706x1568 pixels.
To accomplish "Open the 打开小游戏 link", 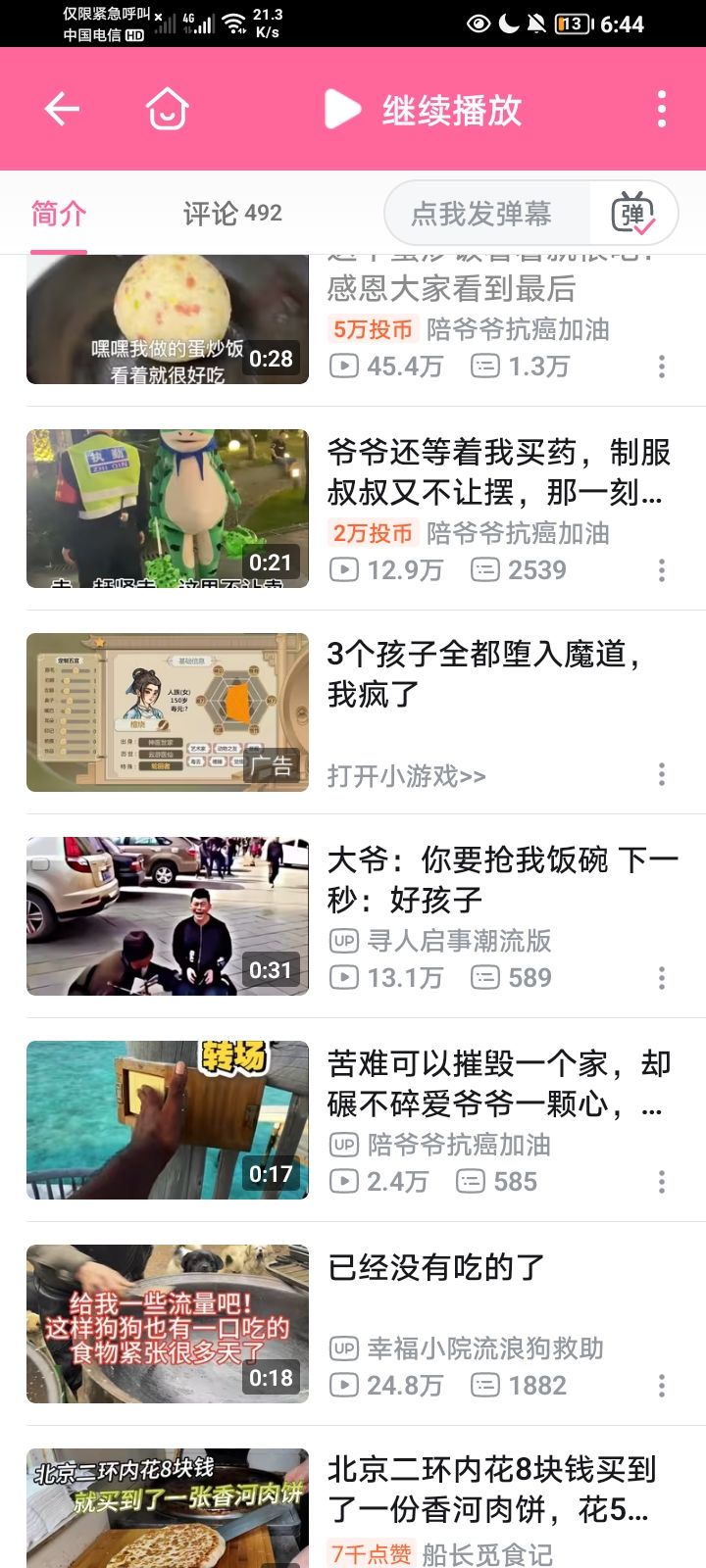I will (405, 774).
